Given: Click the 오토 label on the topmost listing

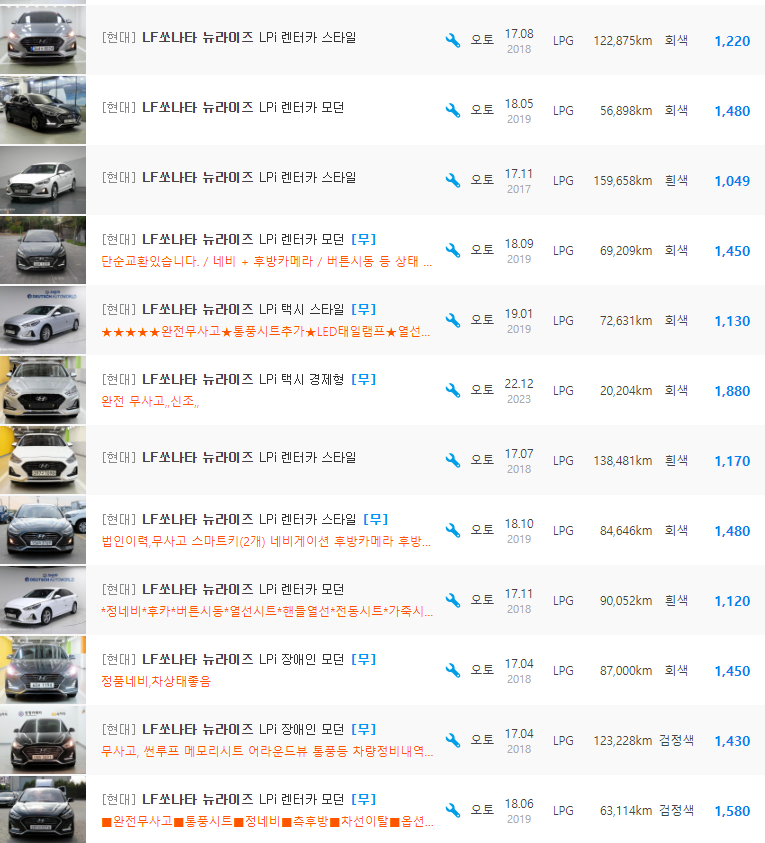Looking at the screenshot, I should [x=481, y=38].
